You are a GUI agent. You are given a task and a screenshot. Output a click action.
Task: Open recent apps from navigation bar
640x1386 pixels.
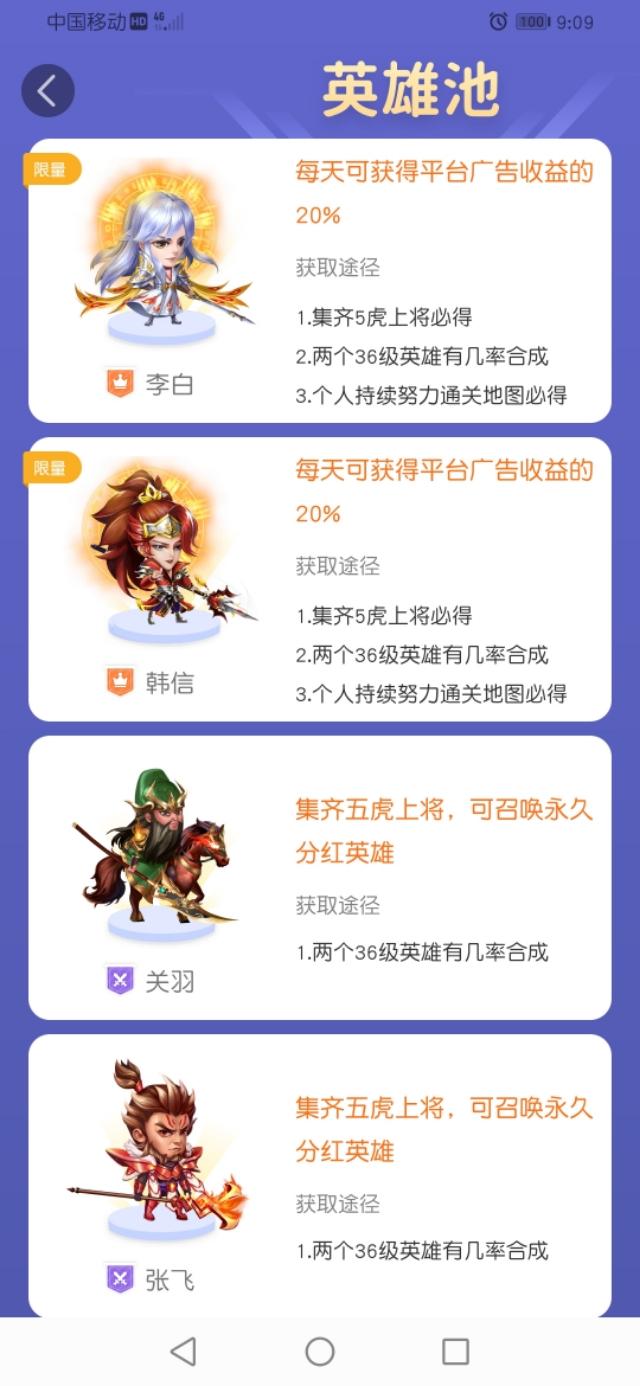[455, 1352]
